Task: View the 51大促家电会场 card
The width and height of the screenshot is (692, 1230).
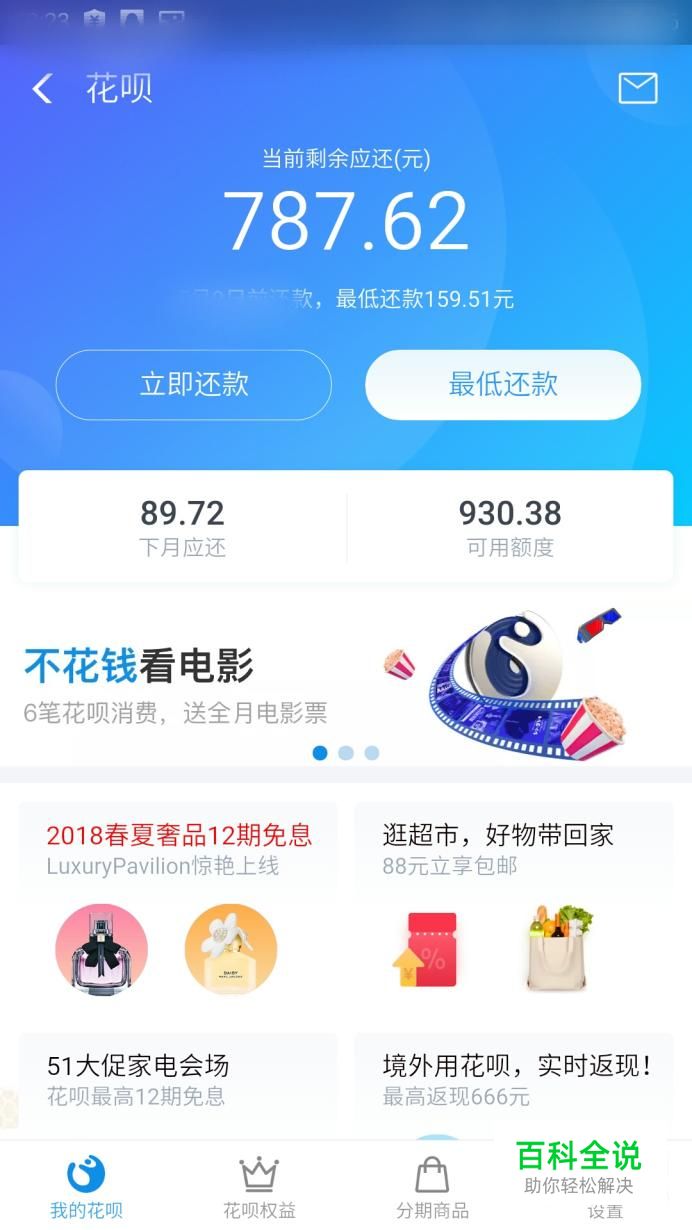Action: tap(178, 1080)
